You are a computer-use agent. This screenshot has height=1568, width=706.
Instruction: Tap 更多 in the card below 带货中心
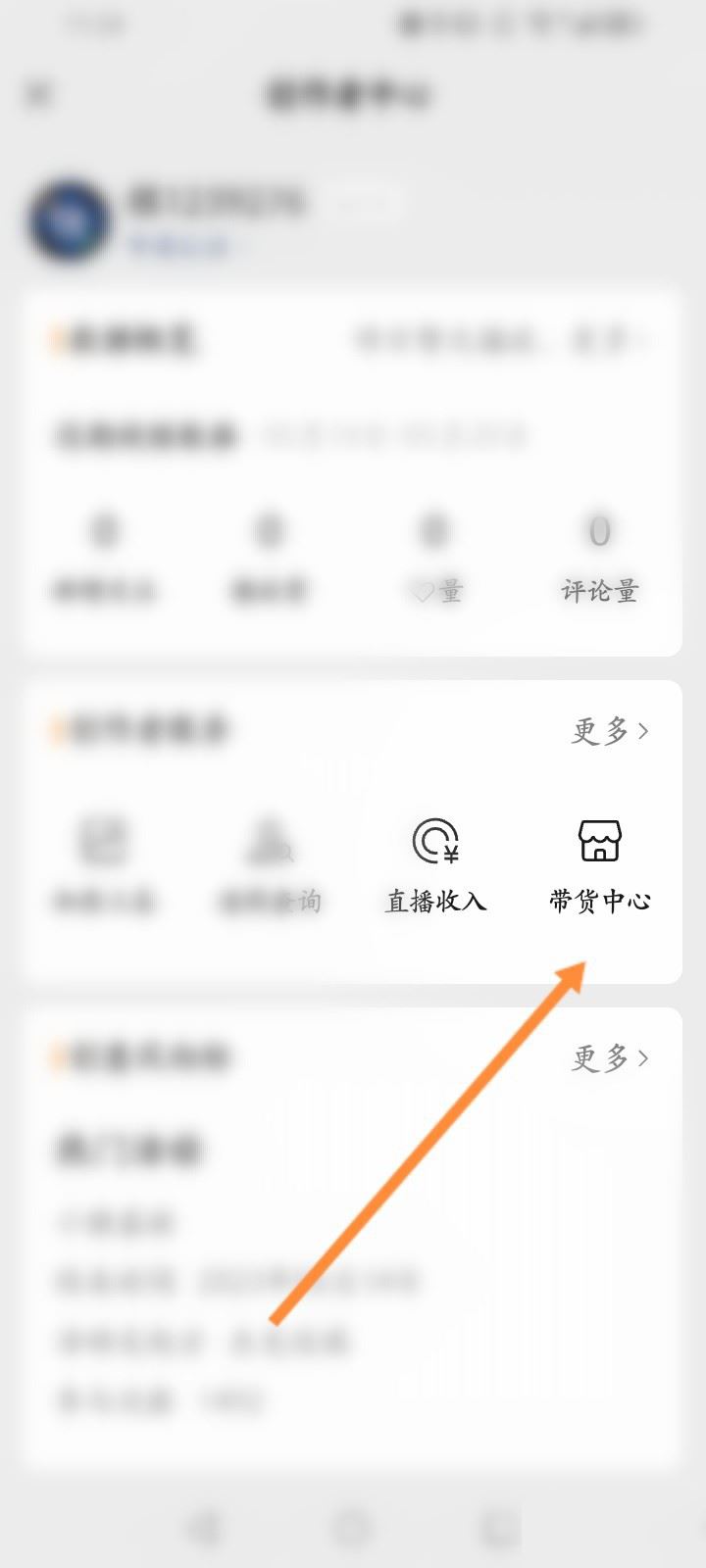[610, 1058]
